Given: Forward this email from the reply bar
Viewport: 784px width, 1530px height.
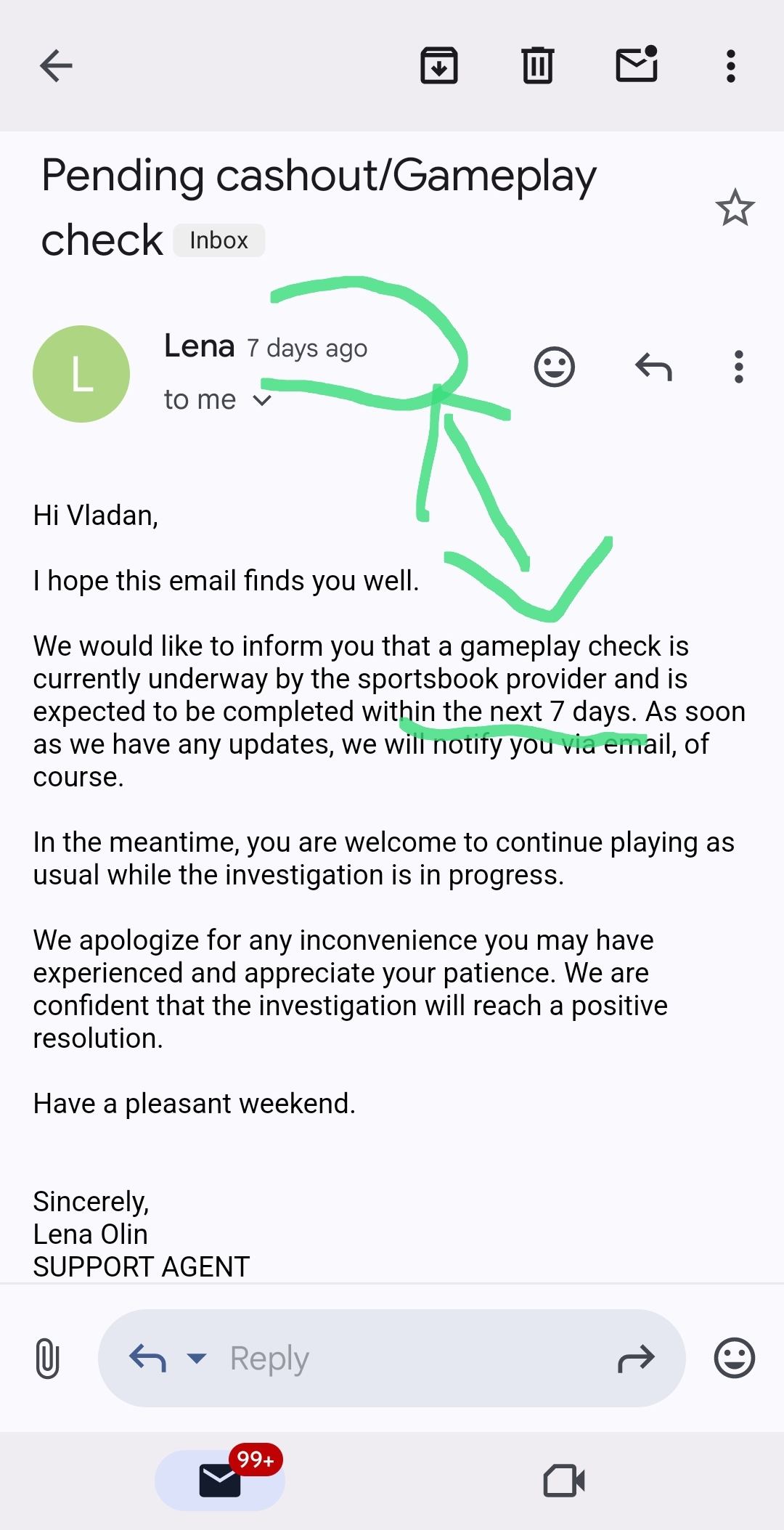Looking at the screenshot, I should tap(636, 1358).
